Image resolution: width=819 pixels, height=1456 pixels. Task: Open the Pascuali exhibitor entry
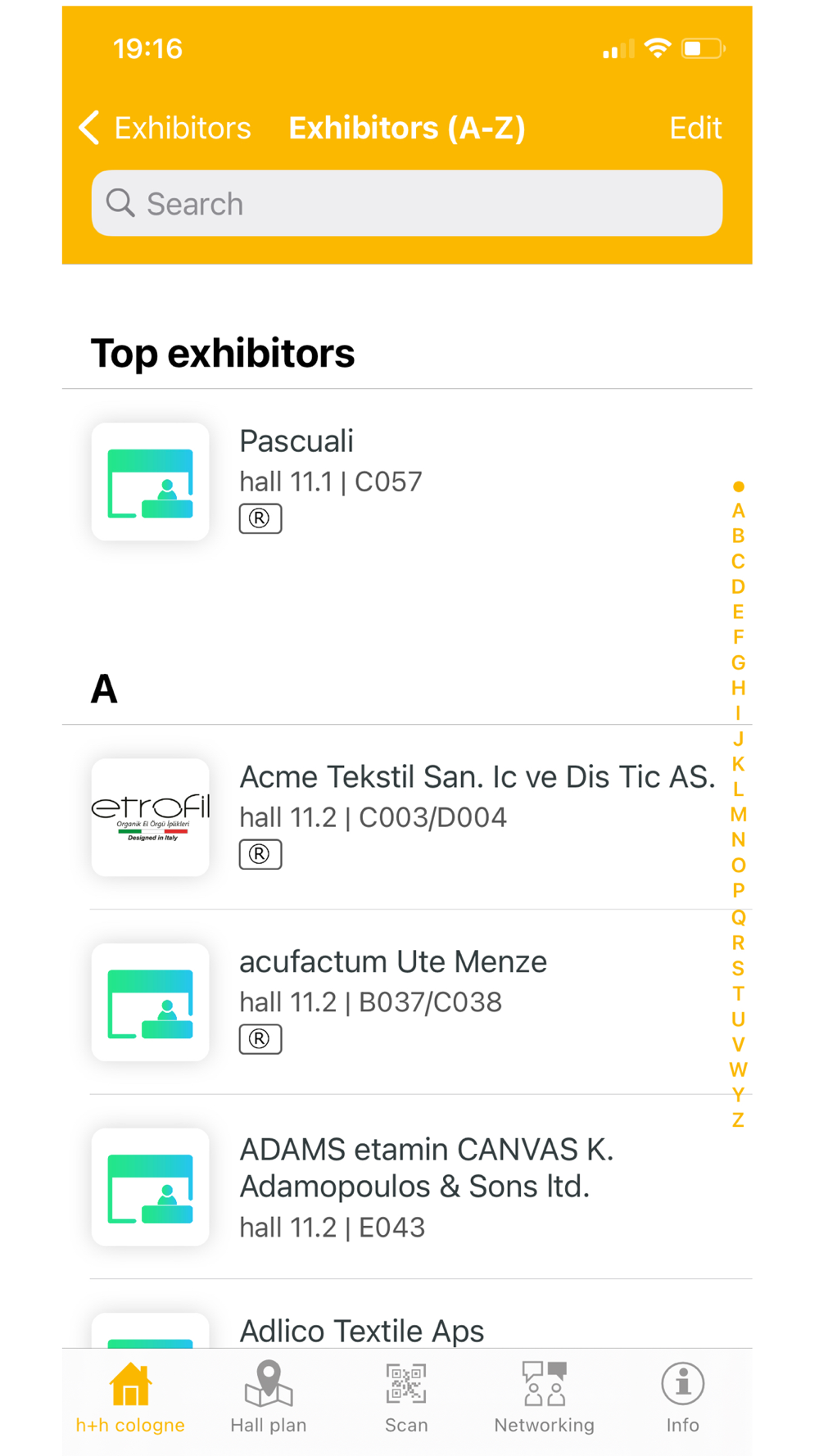tap(407, 481)
